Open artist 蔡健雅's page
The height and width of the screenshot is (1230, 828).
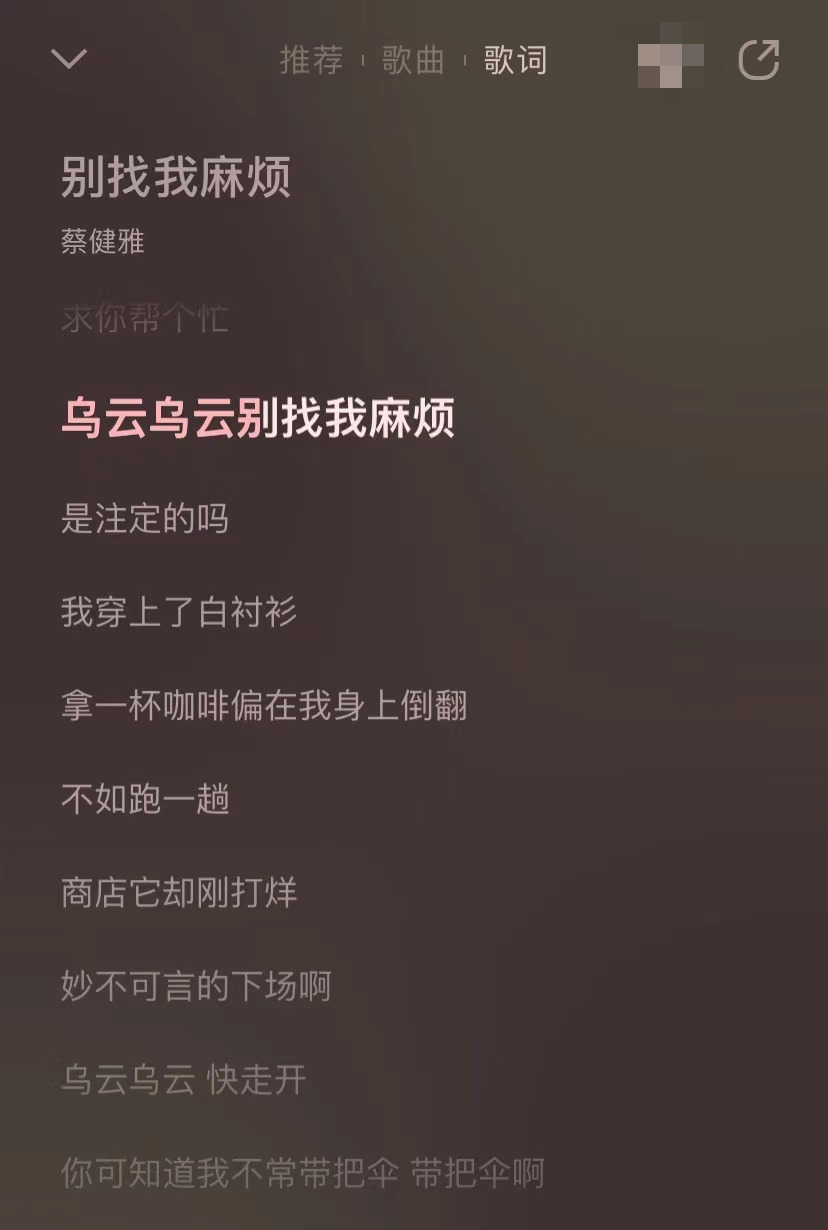(x=103, y=241)
